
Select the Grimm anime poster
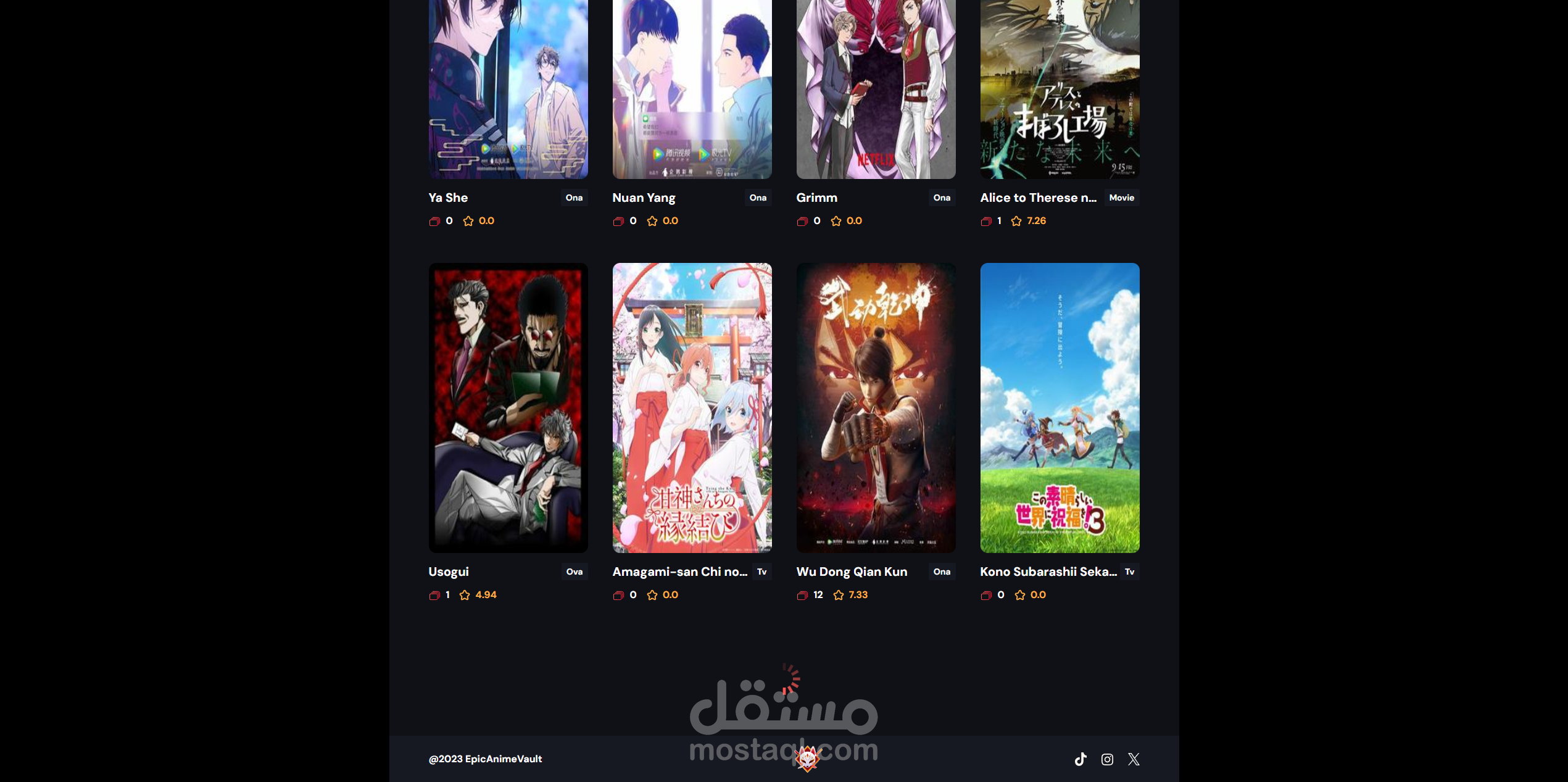point(876,89)
